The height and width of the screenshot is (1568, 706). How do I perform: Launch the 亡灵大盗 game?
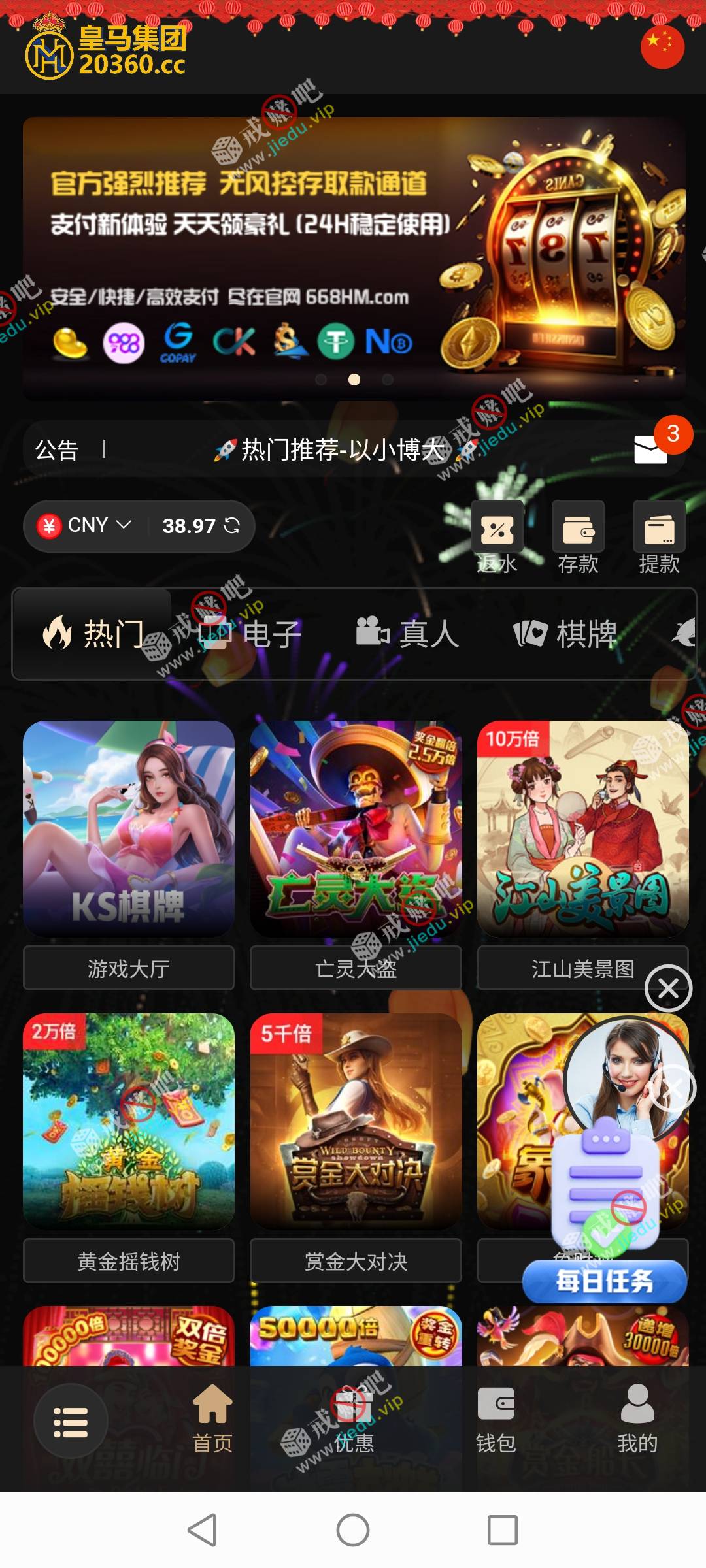[x=356, y=830]
